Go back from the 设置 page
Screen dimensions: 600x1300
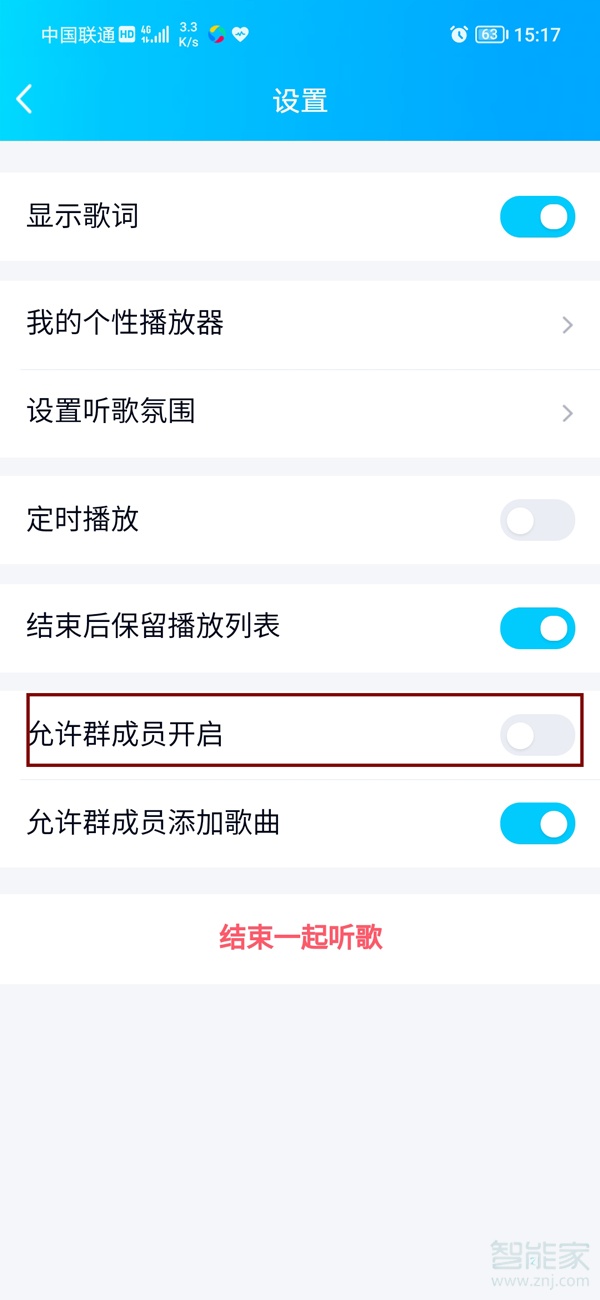[25, 99]
